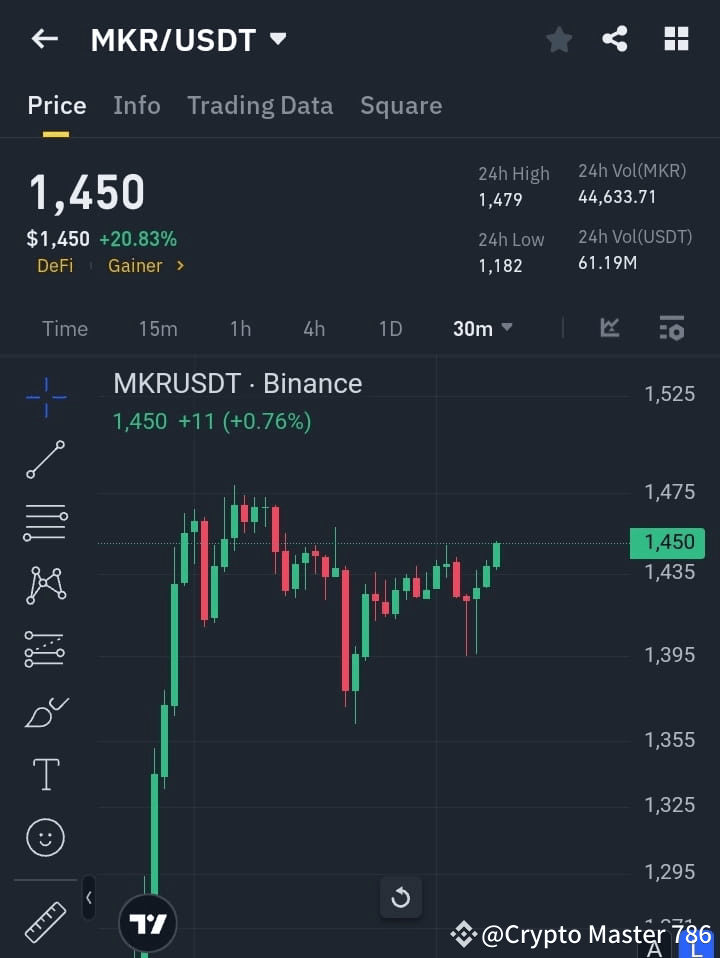The width and height of the screenshot is (720, 958).
Task: Select the brush drawing tool
Action: [x=45, y=712]
